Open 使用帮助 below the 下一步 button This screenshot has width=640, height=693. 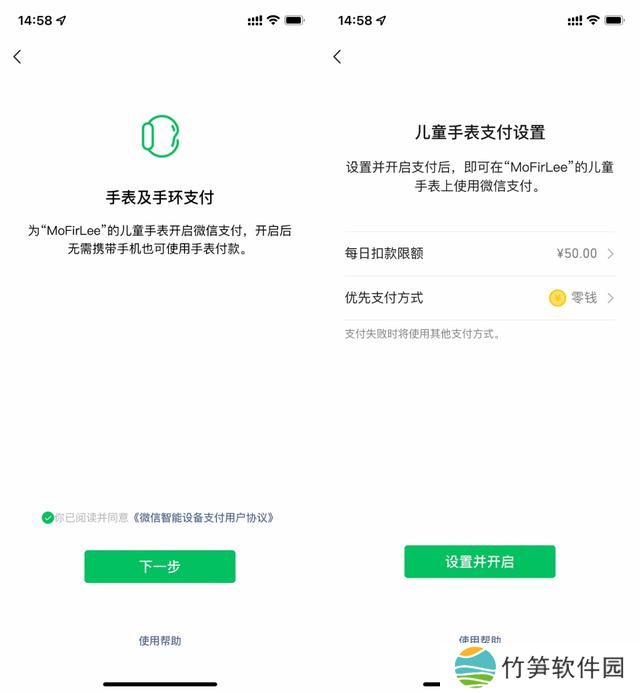[x=160, y=640]
